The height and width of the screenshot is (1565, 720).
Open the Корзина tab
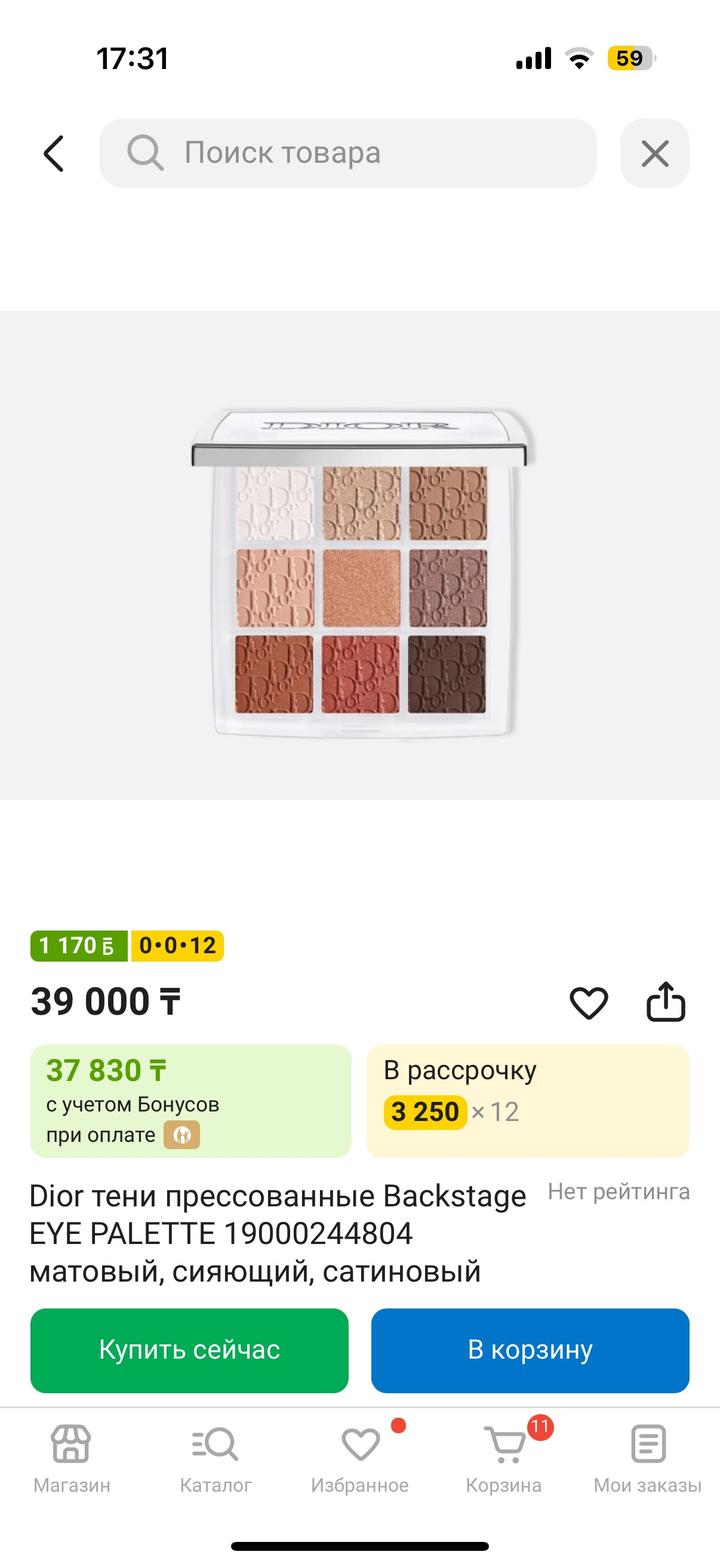coord(504,1459)
